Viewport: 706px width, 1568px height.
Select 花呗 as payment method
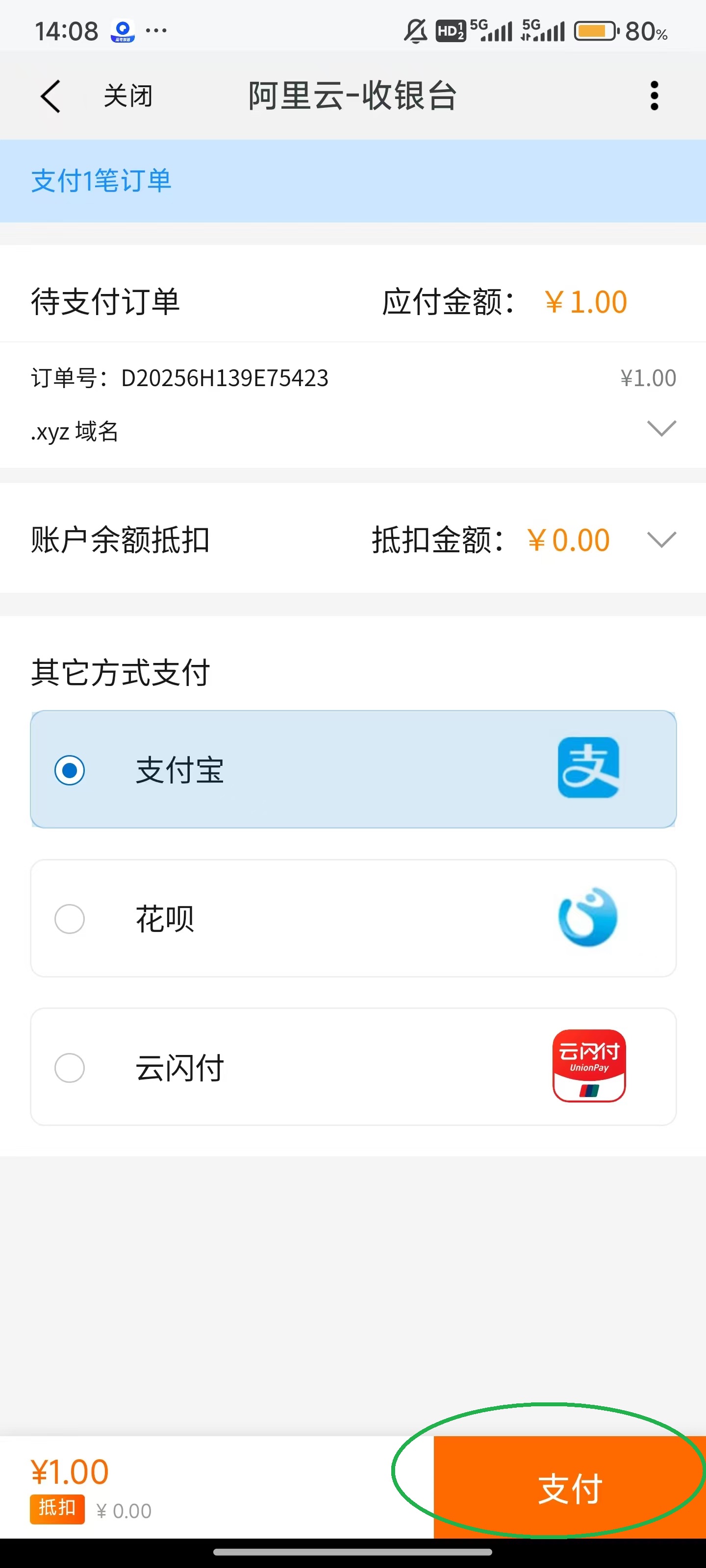(x=70, y=919)
